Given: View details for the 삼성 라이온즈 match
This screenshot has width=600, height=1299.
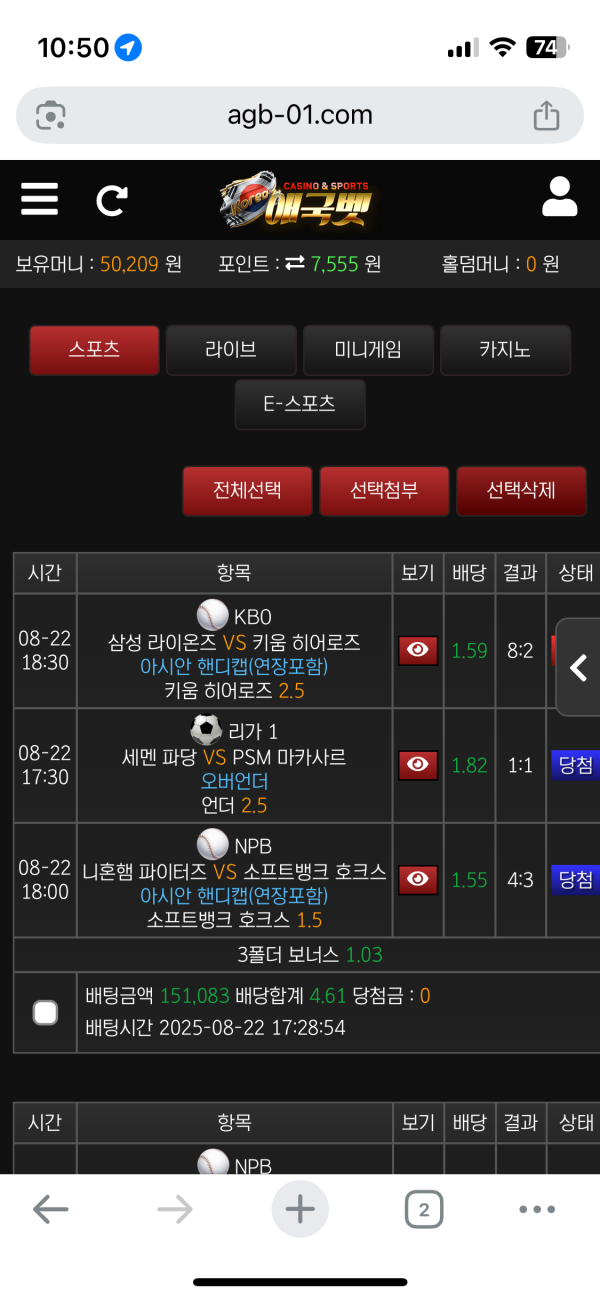Looking at the screenshot, I should [x=418, y=651].
